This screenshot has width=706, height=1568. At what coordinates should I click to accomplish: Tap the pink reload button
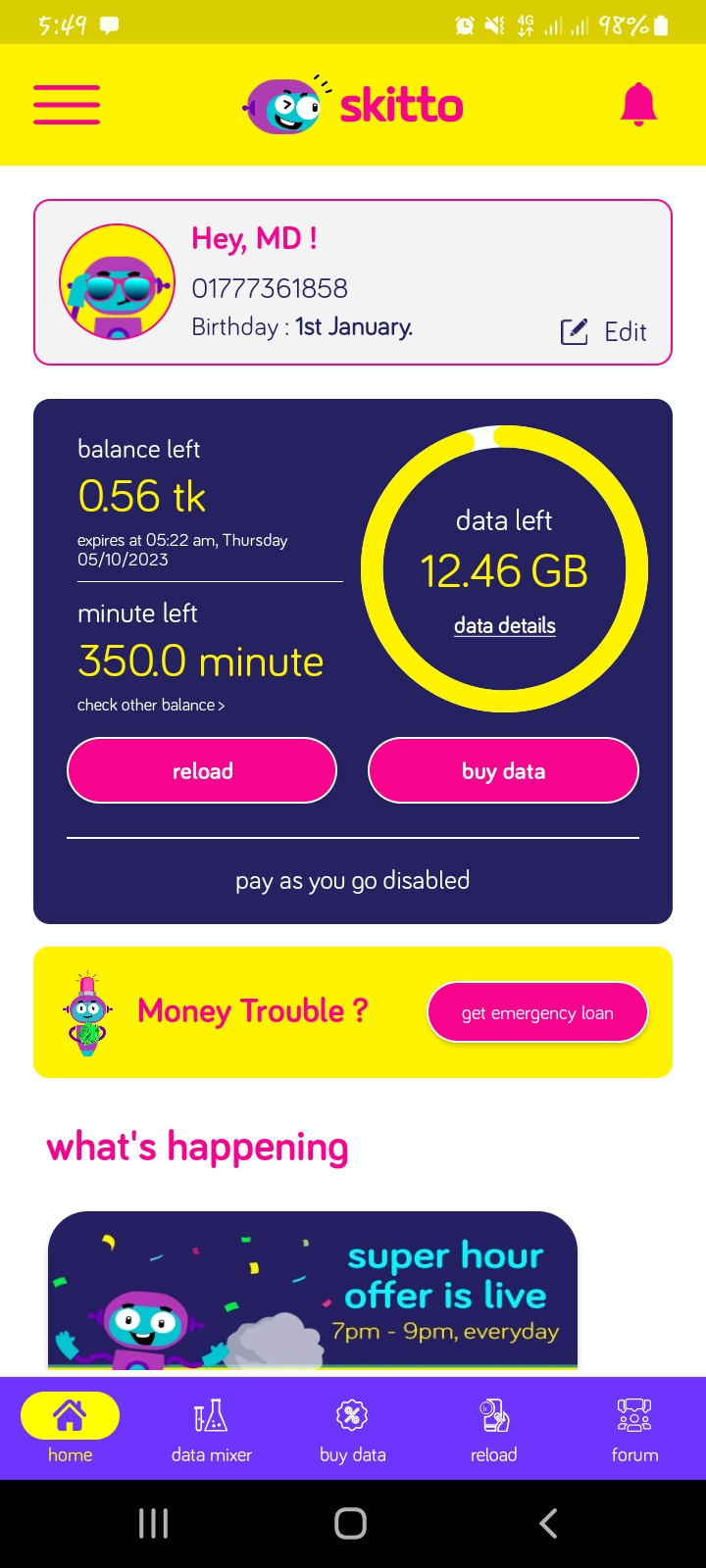[x=202, y=770]
